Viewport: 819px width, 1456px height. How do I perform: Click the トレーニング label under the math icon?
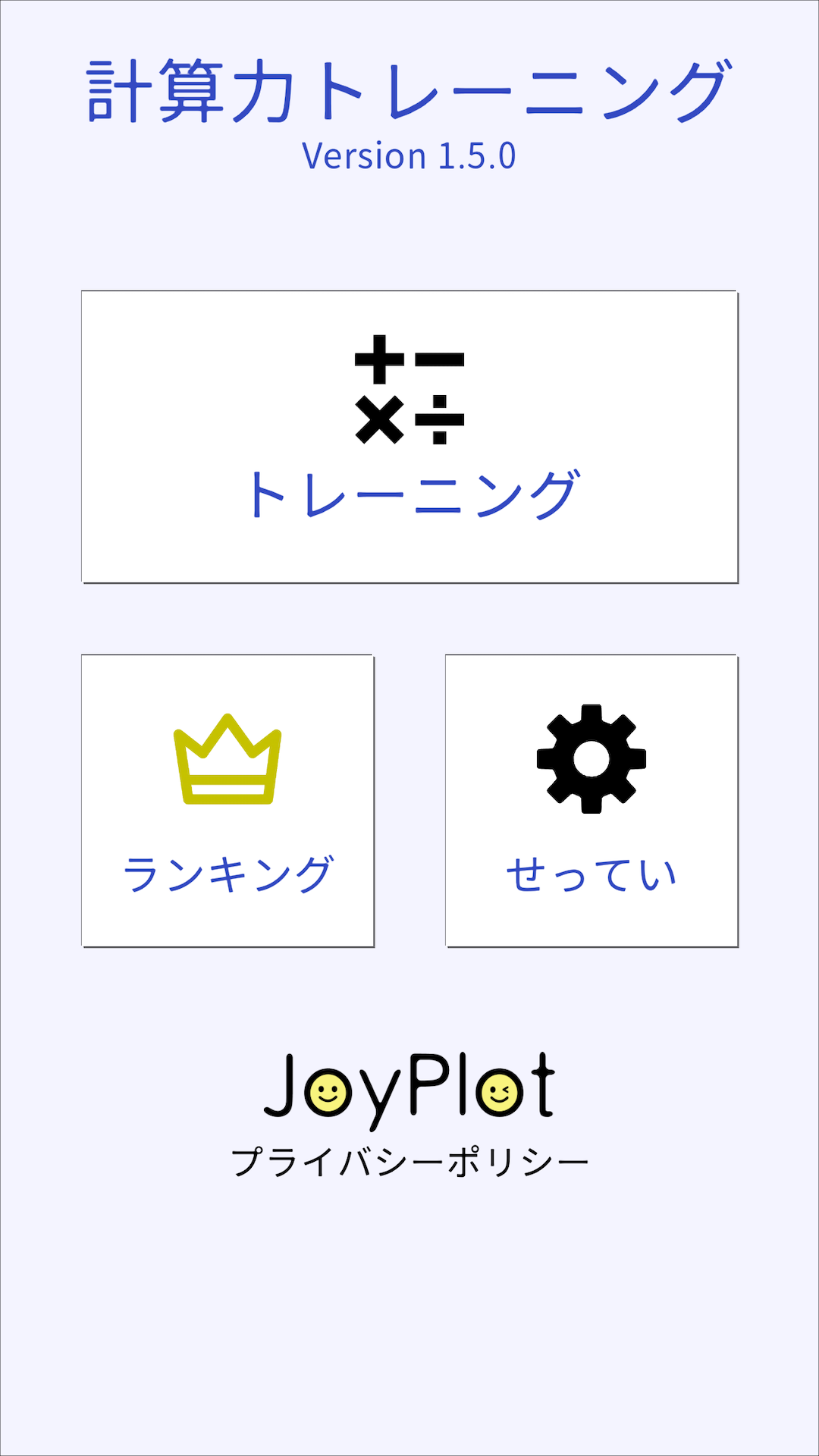coord(412,493)
